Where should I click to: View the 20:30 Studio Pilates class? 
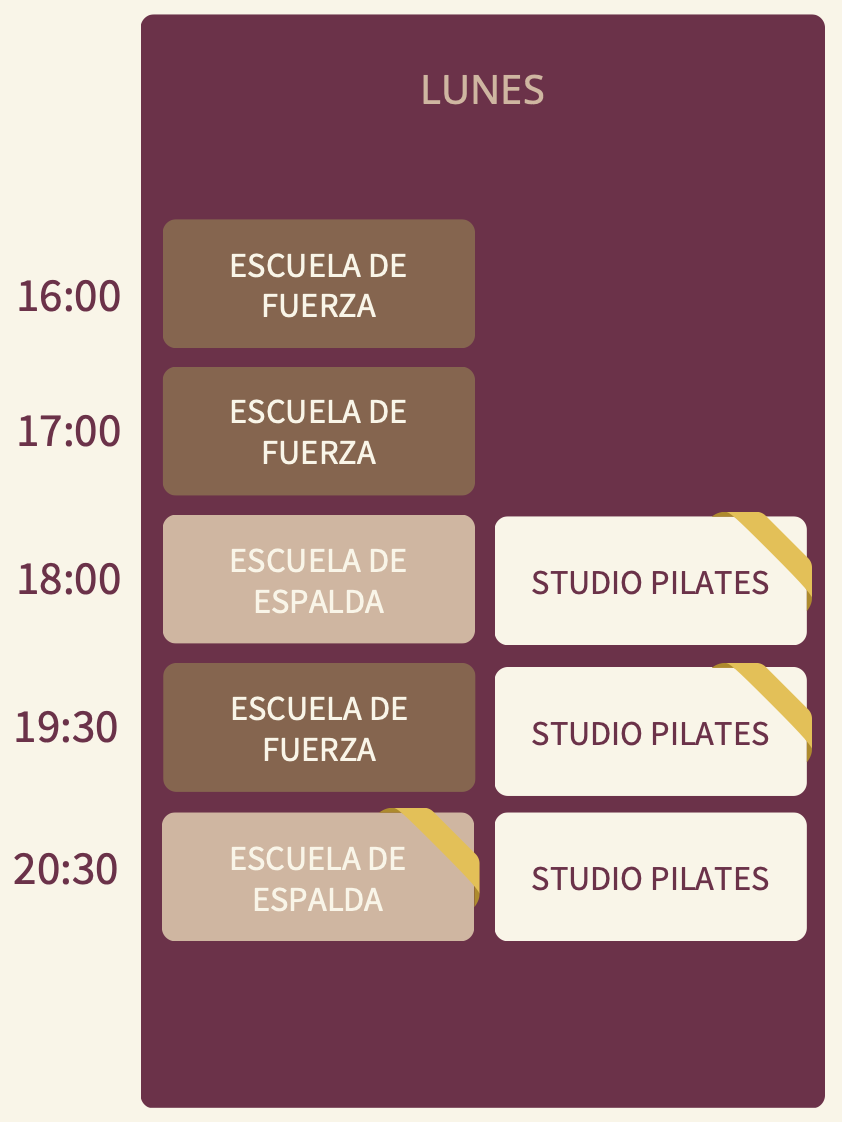(650, 877)
